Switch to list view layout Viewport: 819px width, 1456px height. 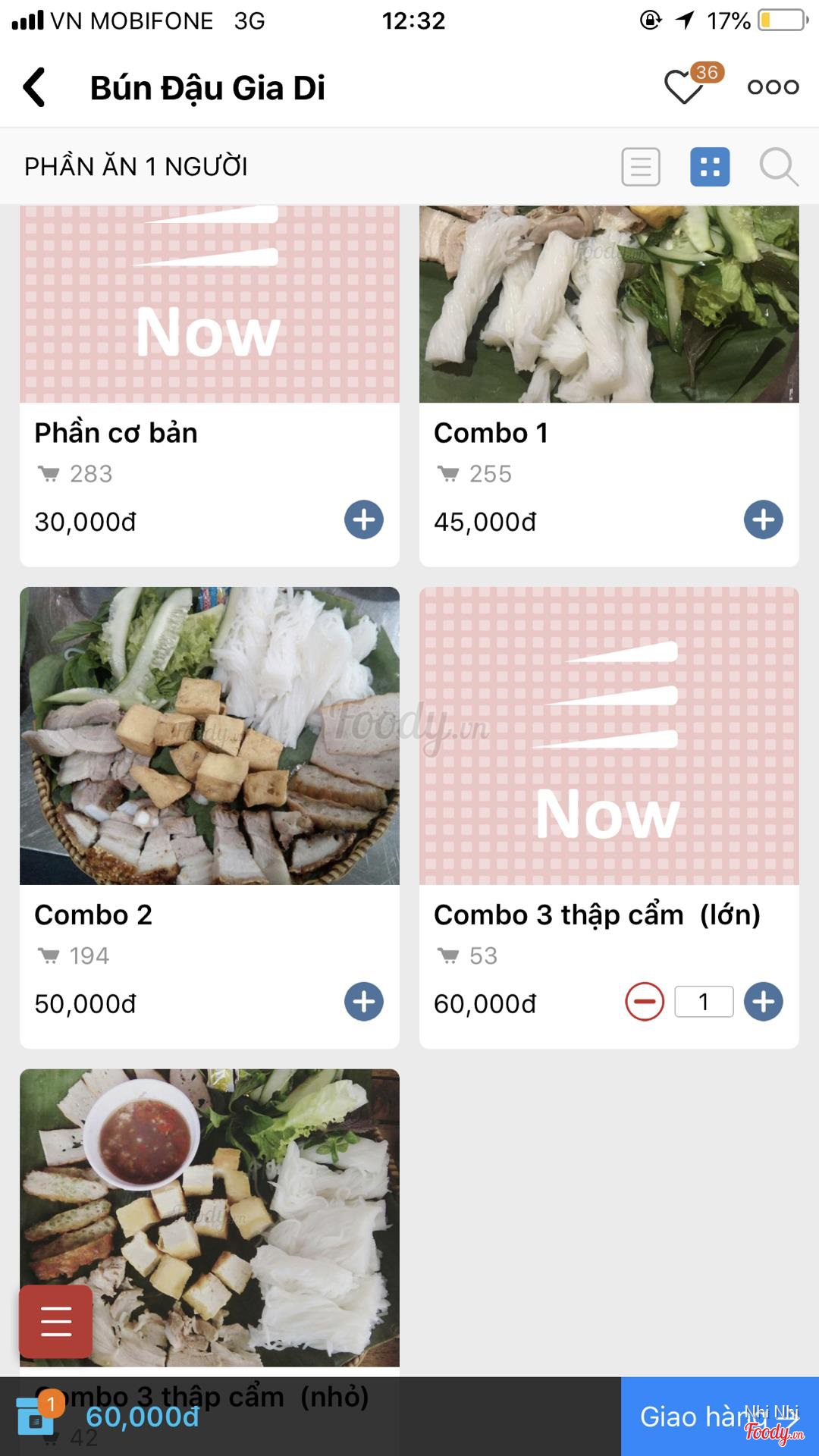coord(641,167)
